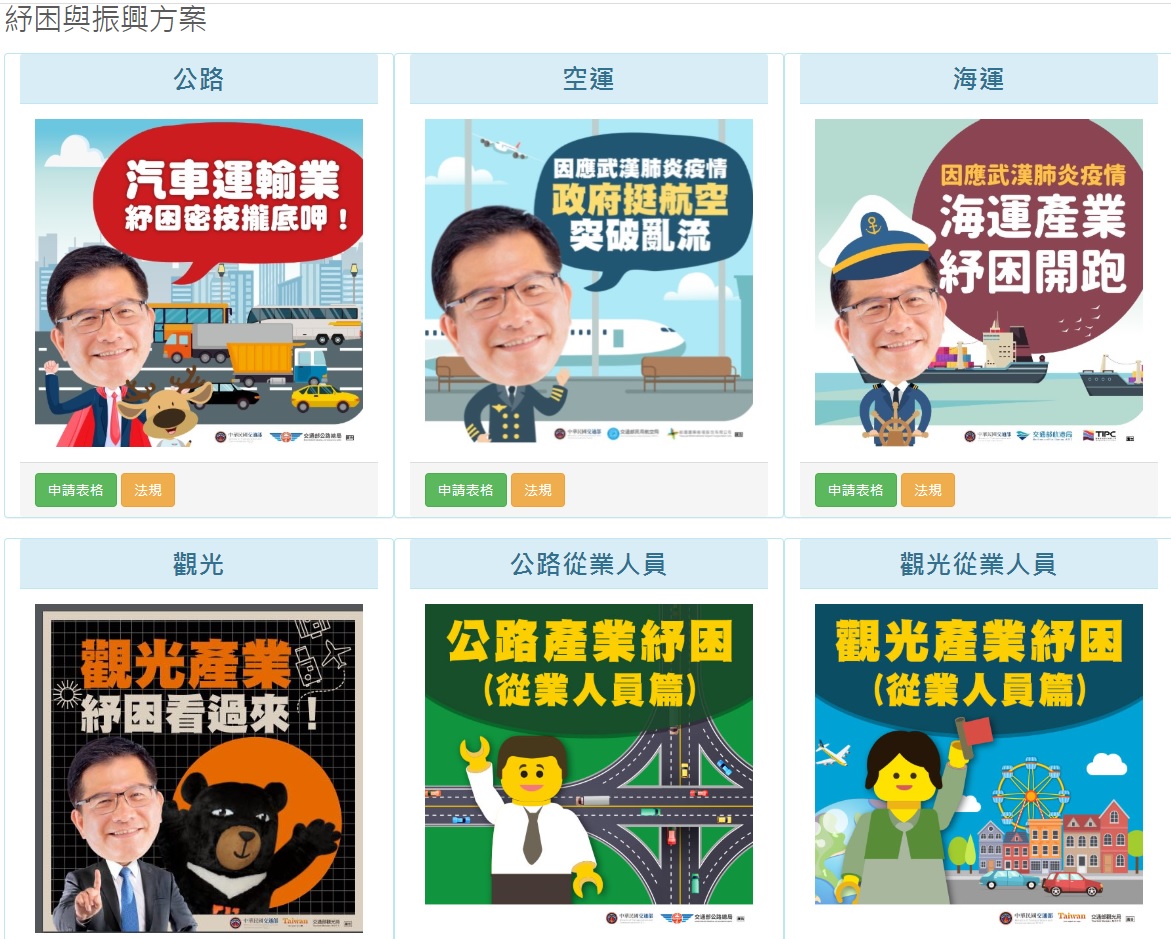Open the 海運產業紓困開跑 poster image
The width and height of the screenshot is (1171, 939).
(979, 283)
